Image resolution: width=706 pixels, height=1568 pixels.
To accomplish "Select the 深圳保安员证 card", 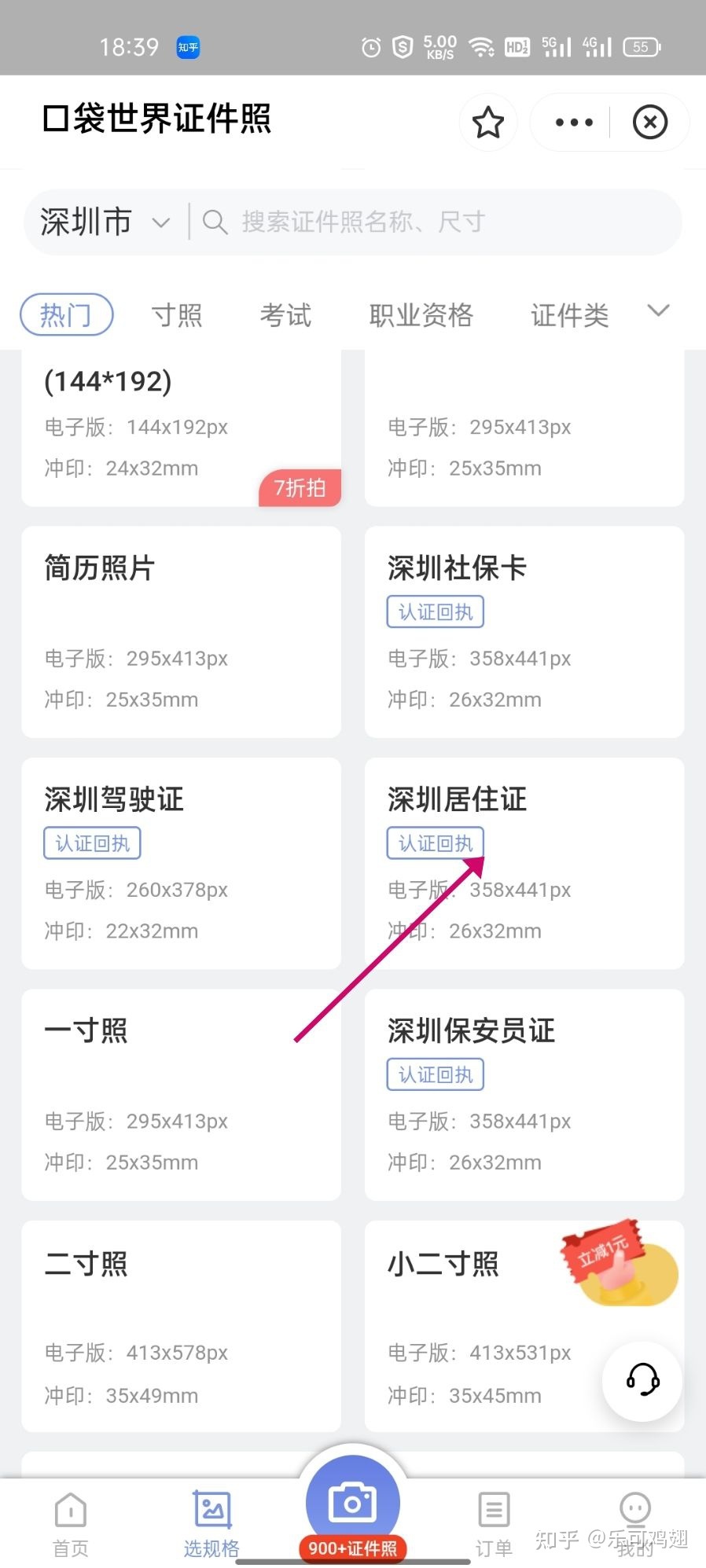I will (x=524, y=1095).
